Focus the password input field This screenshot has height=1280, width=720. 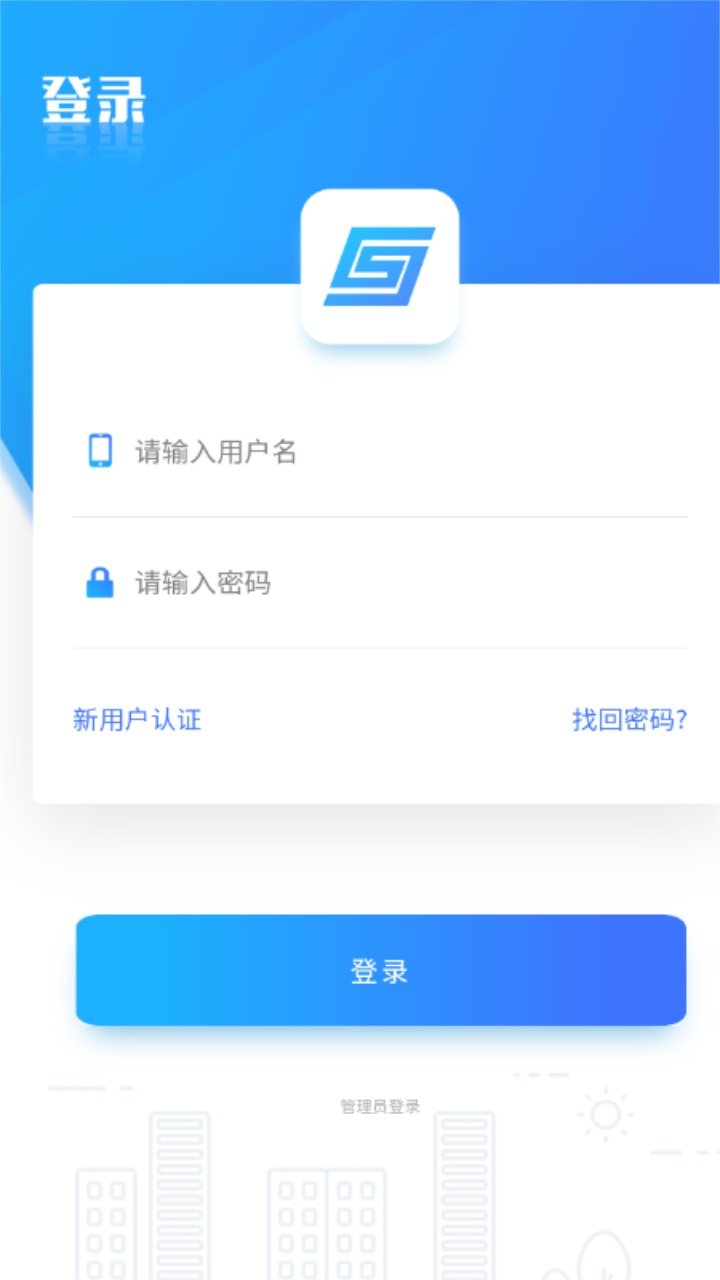pos(400,583)
